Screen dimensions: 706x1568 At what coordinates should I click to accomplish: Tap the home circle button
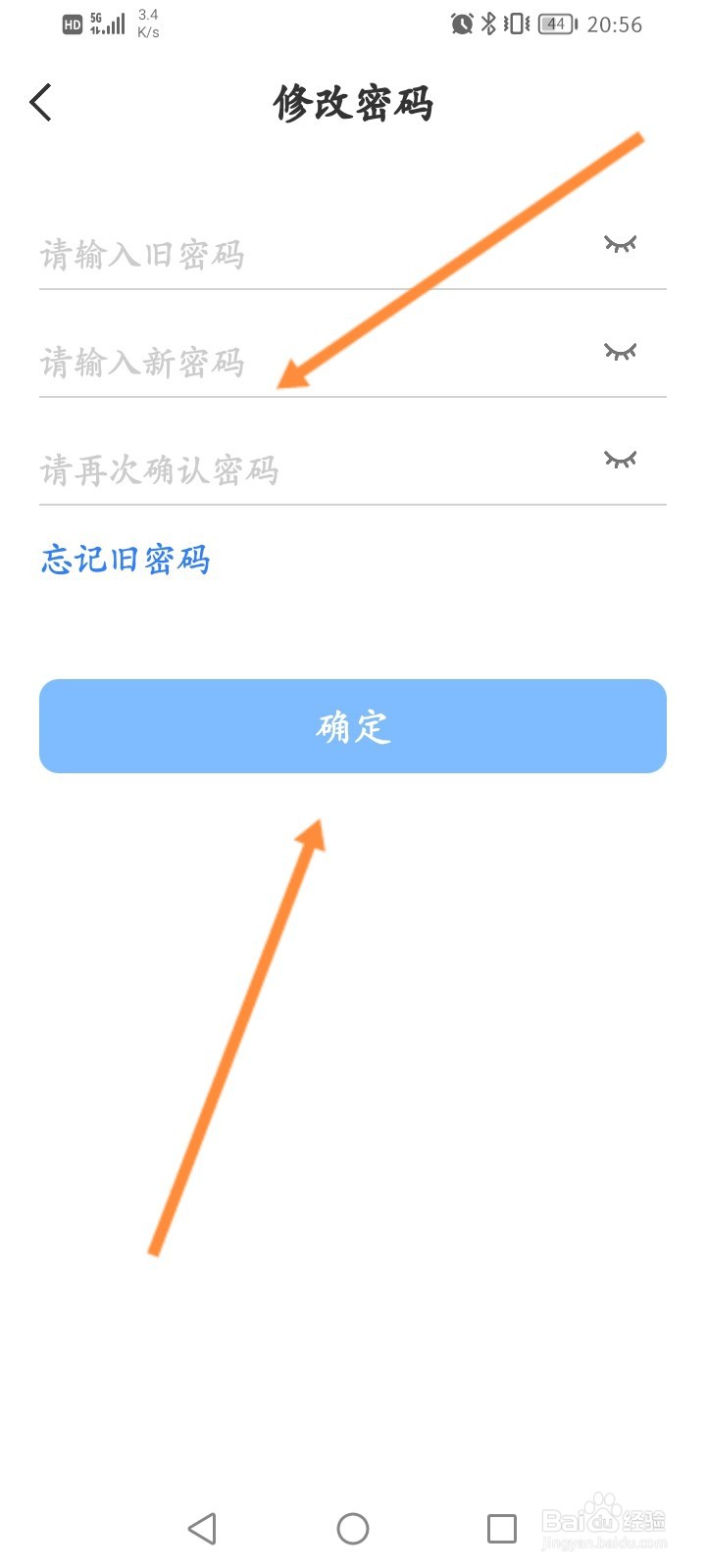352,1527
